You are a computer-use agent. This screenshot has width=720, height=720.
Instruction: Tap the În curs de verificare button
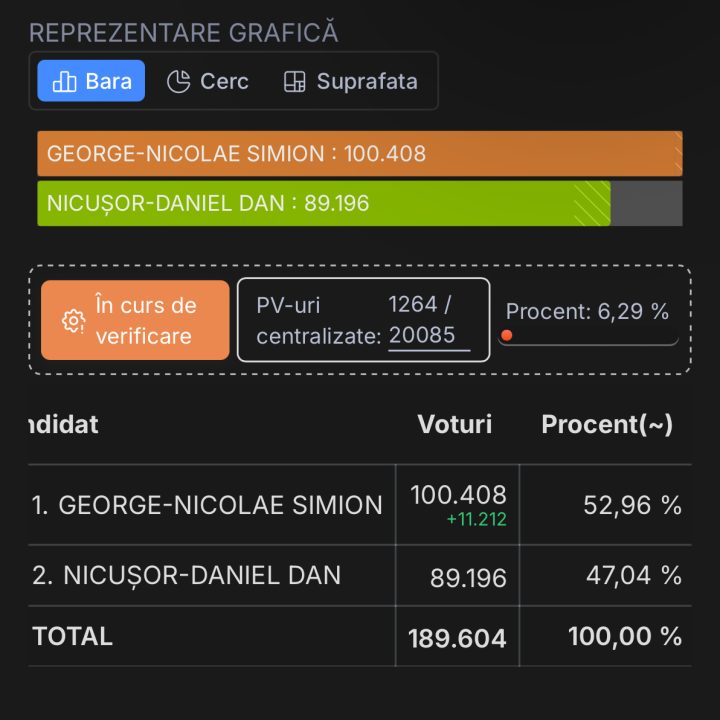[135, 320]
